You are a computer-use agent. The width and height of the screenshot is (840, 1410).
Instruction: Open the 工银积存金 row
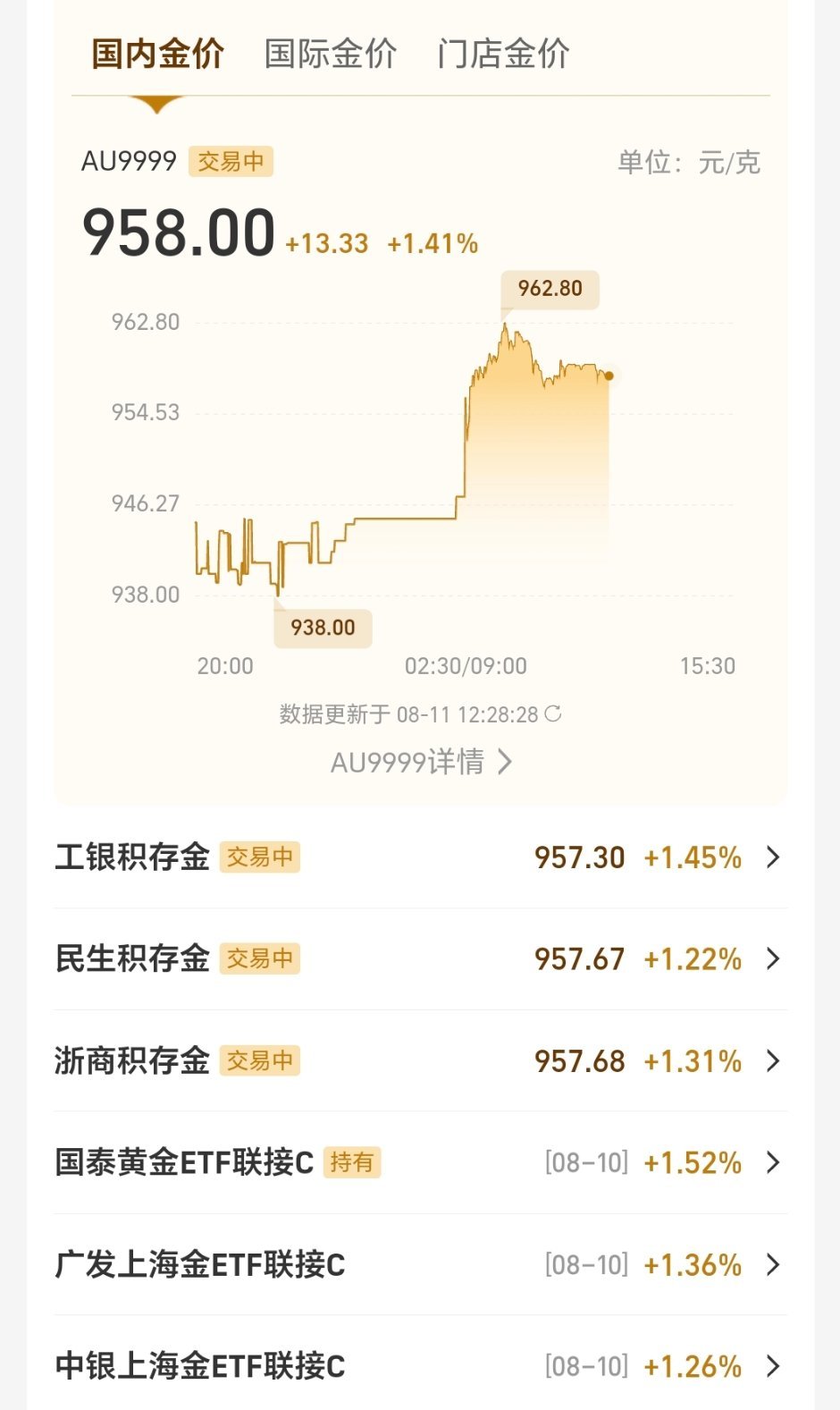(x=420, y=857)
